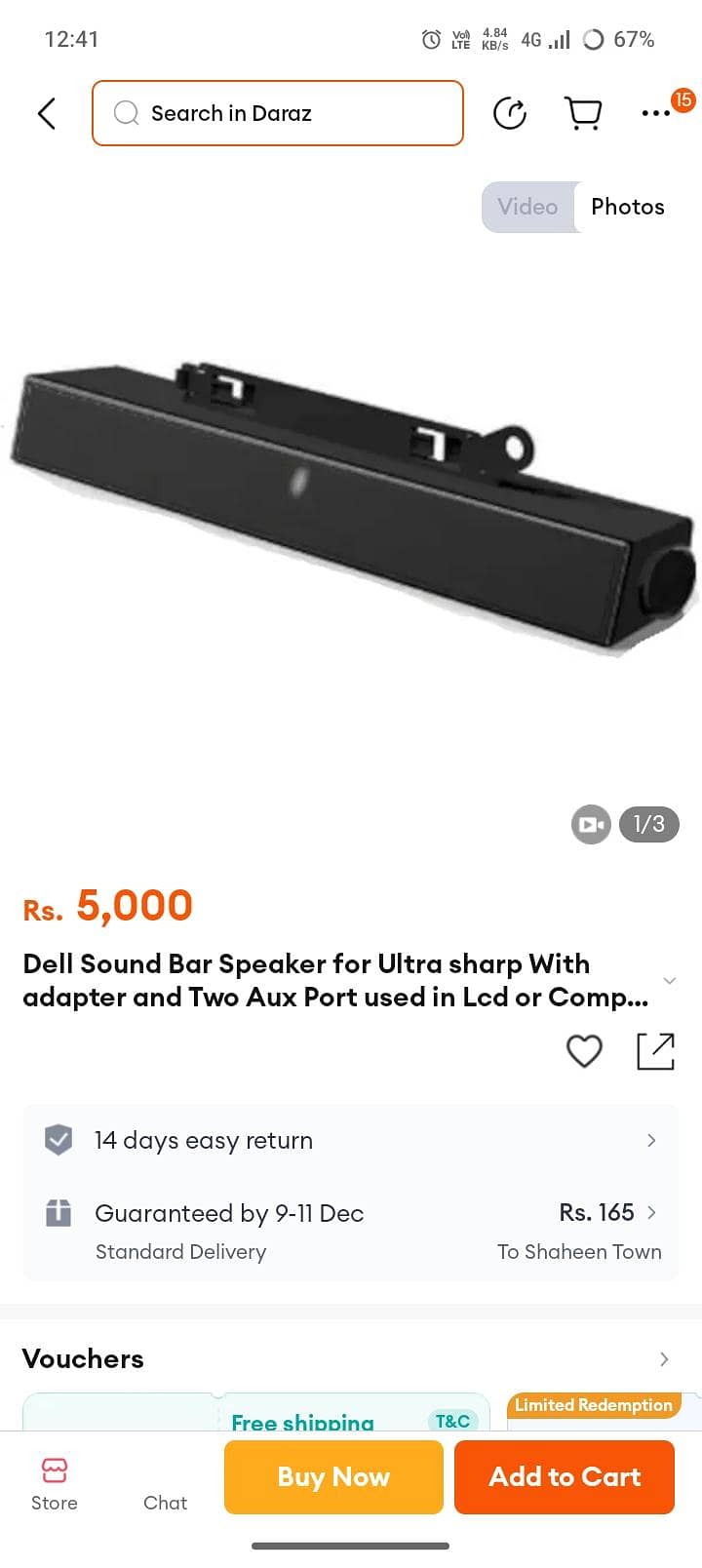This screenshot has height=1568, width=702.
Task: Open T&C for Free shipping voucher
Action: (x=453, y=1422)
